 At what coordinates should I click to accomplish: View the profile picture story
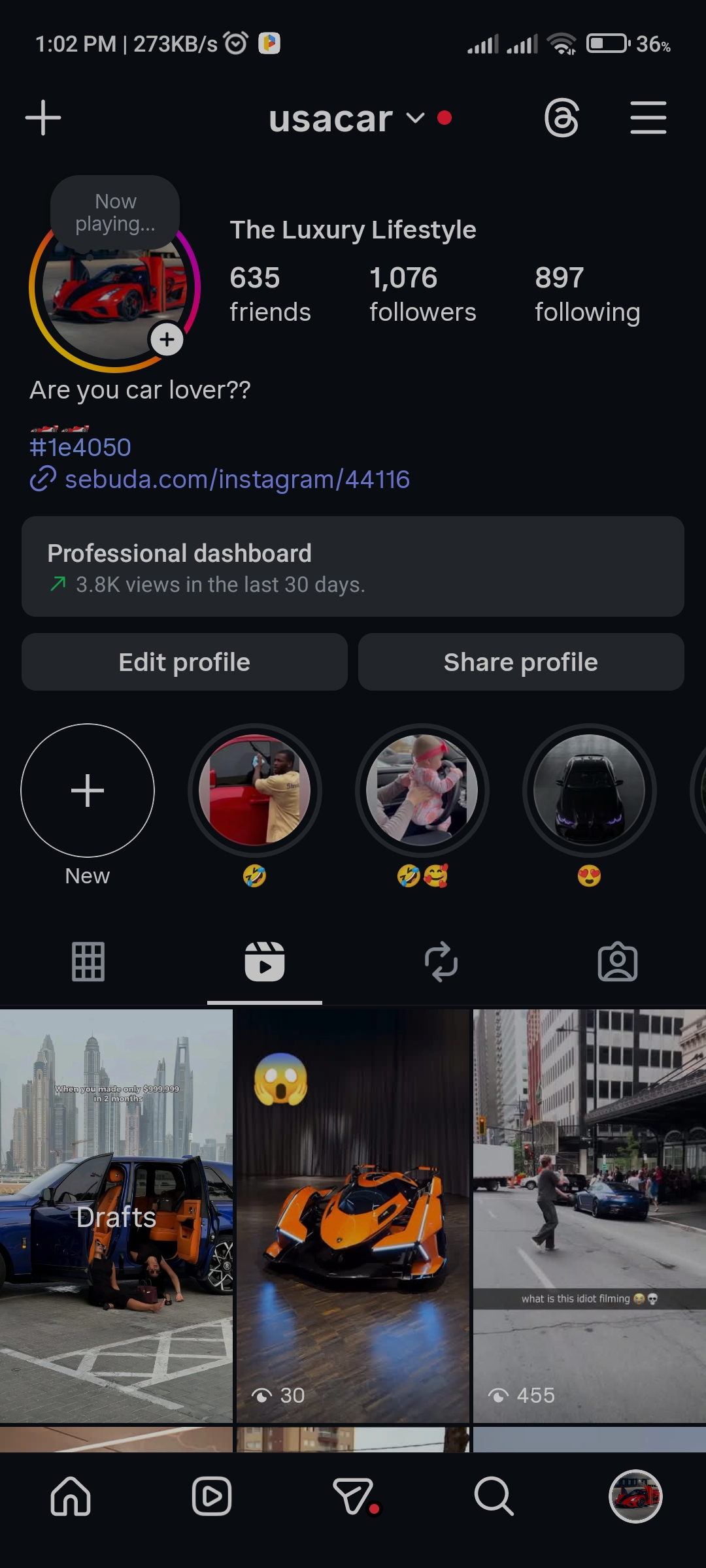coord(114,287)
